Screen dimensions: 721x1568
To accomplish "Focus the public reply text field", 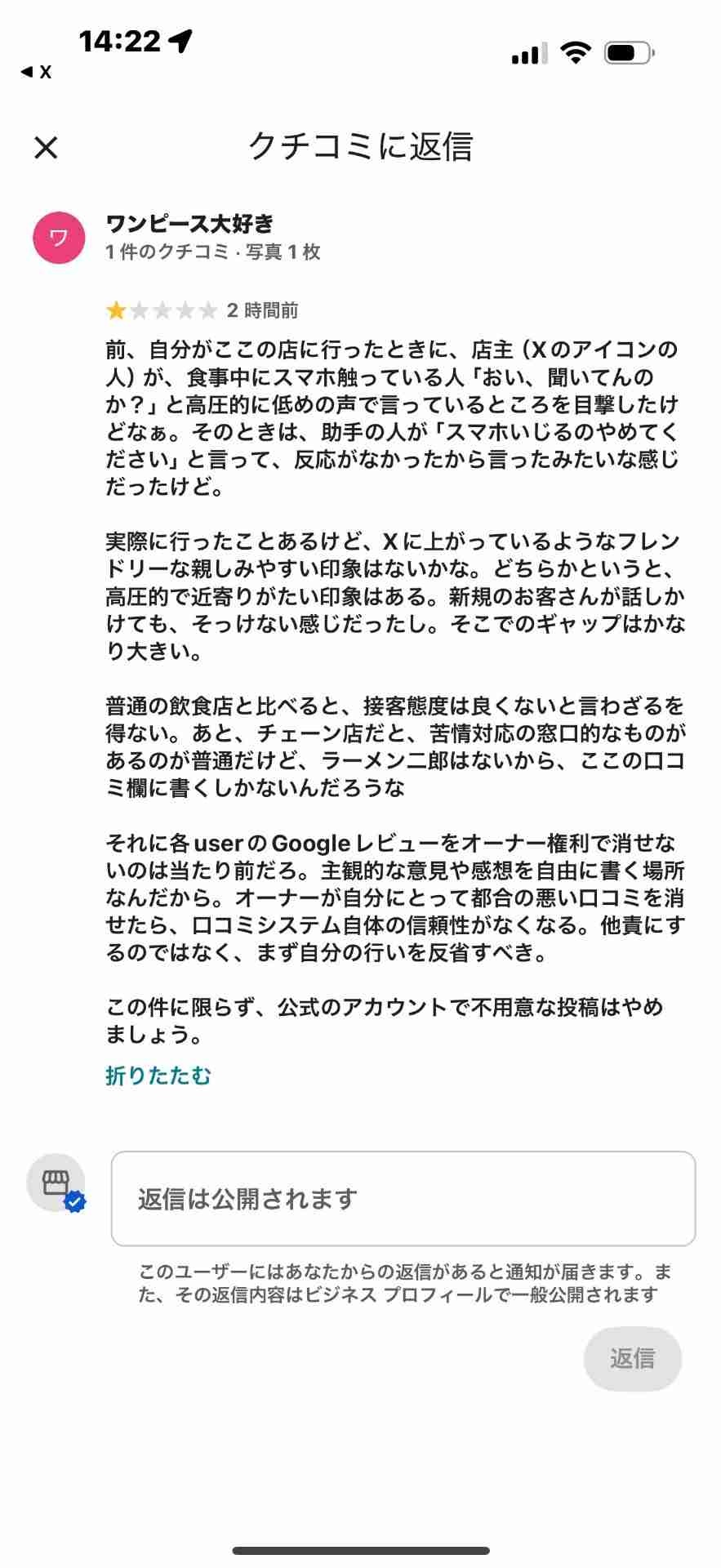I will click(403, 1198).
